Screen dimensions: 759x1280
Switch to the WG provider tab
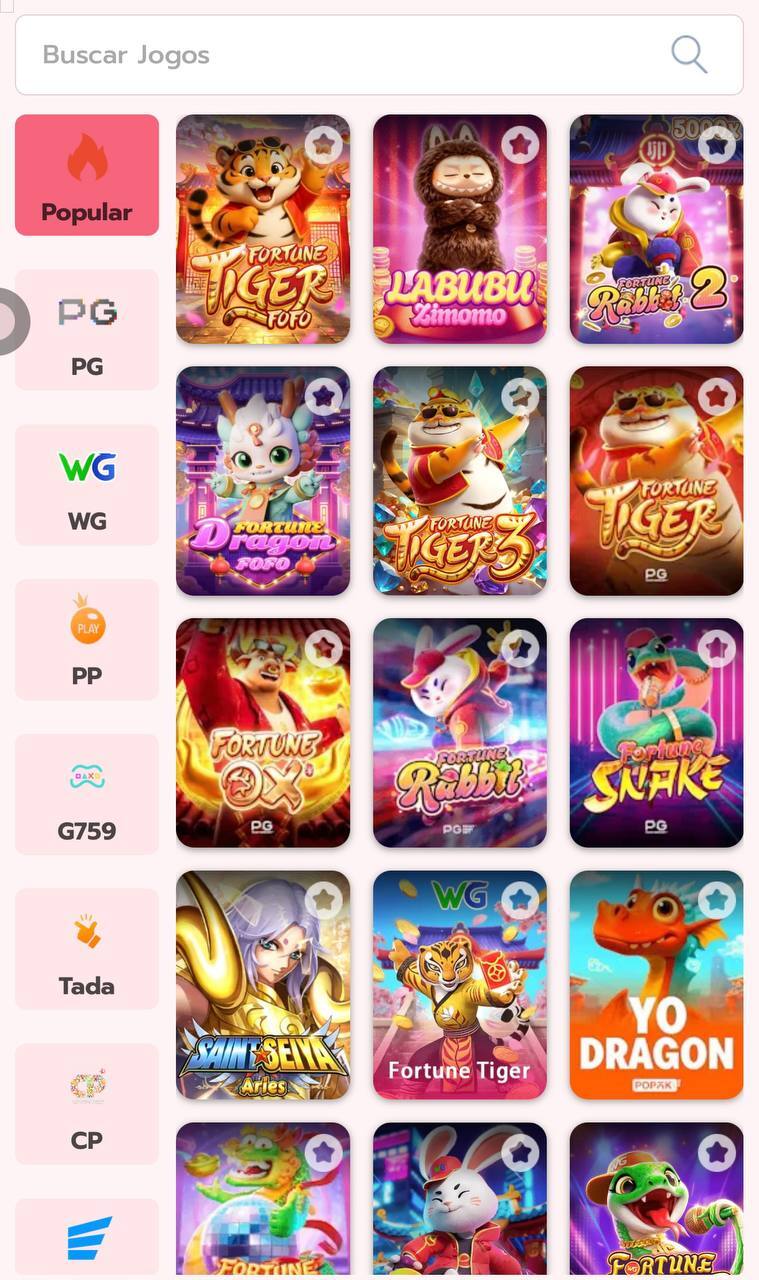[x=87, y=485]
